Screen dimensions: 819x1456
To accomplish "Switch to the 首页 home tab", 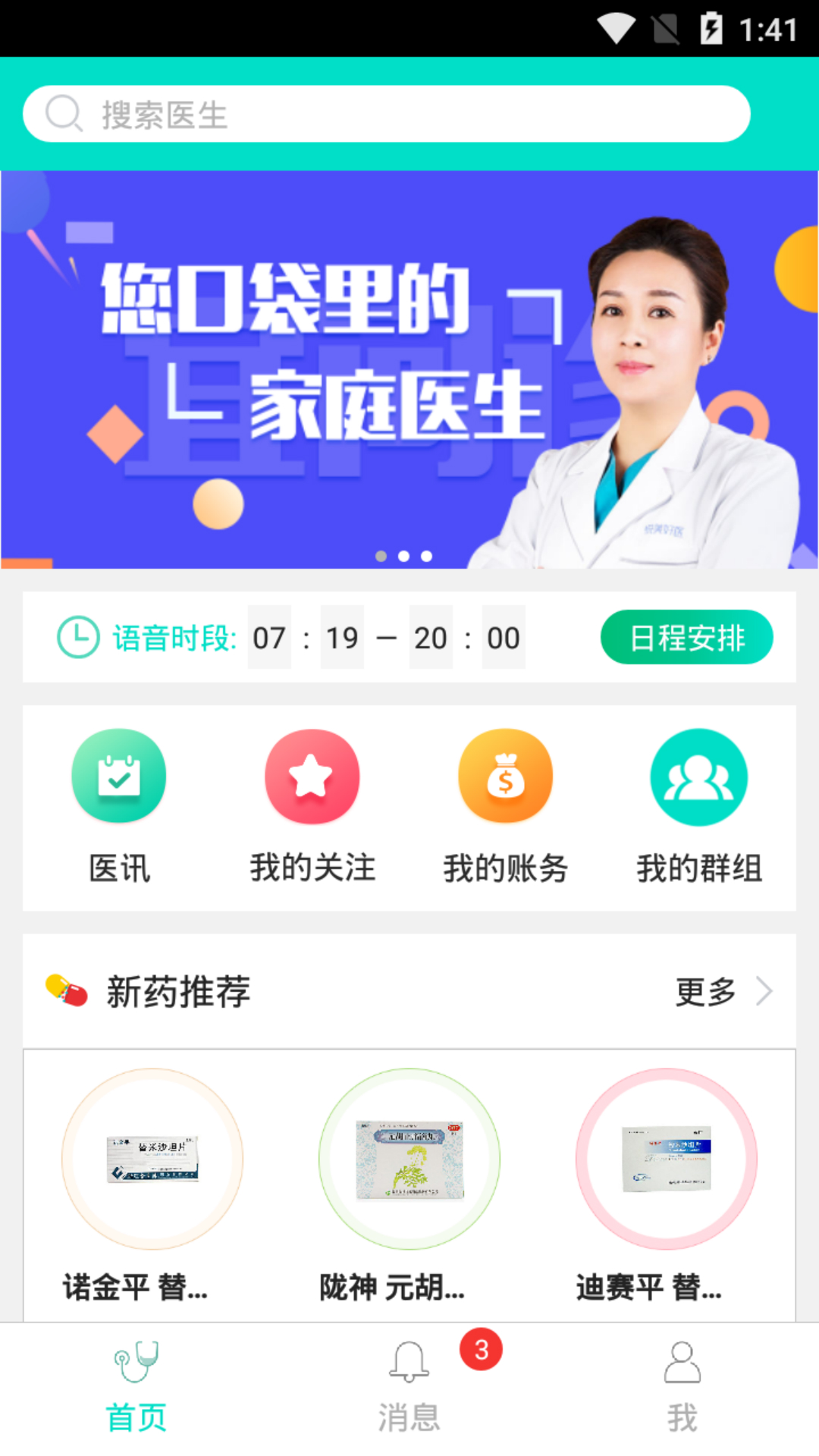I will tap(136, 1388).
